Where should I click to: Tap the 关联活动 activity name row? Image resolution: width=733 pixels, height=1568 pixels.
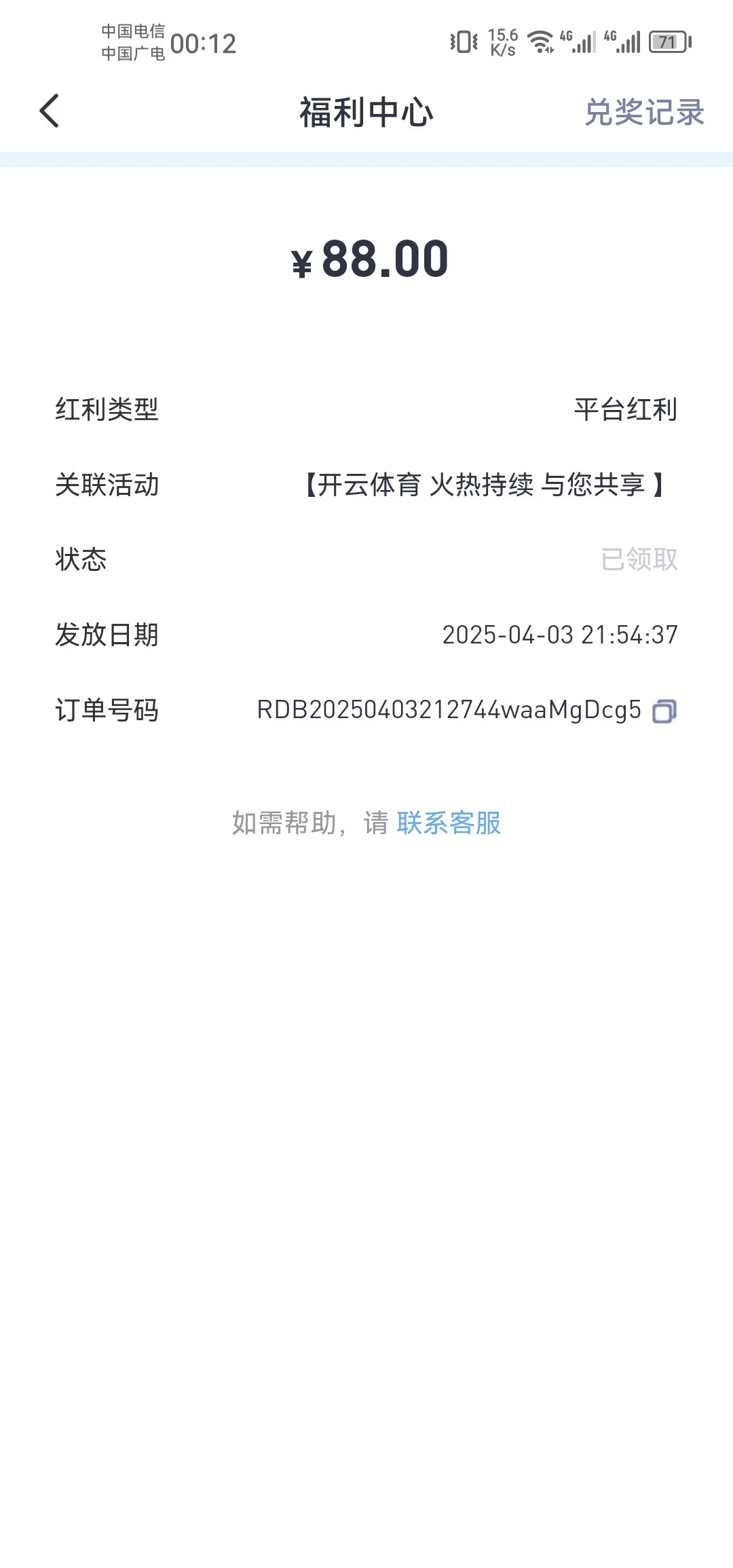coord(485,485)
